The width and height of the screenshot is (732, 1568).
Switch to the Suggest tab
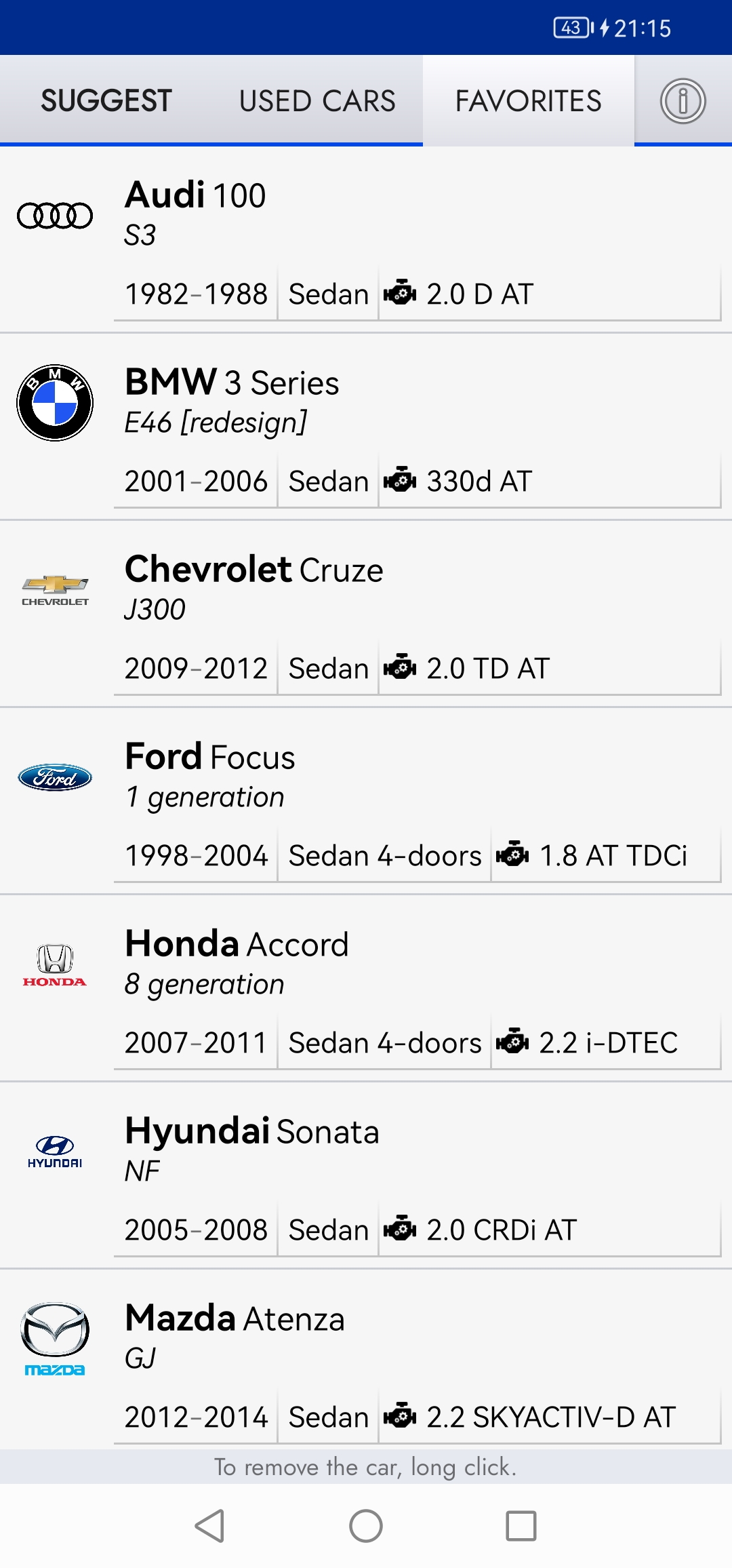106,100
